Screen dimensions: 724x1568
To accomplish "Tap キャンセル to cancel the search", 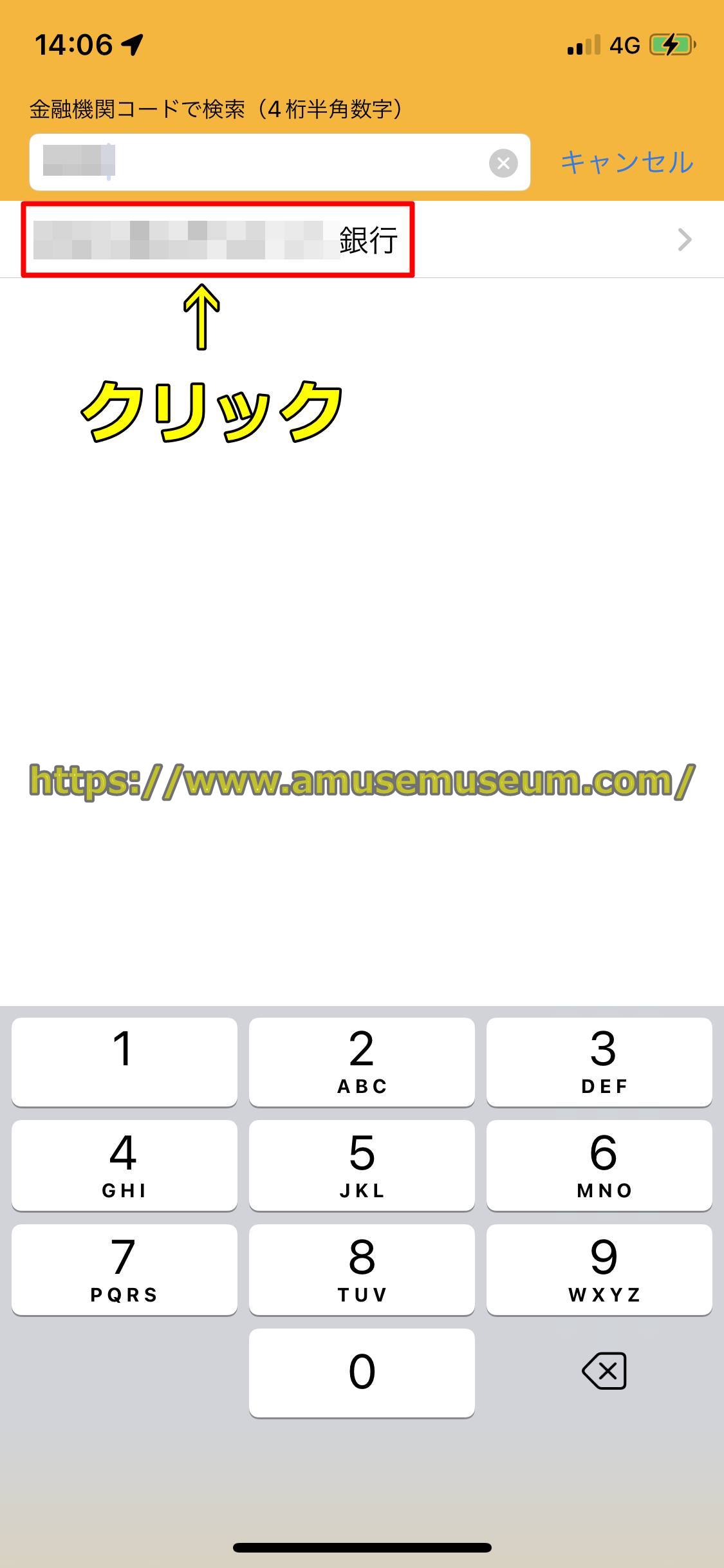I will (627, 162).
